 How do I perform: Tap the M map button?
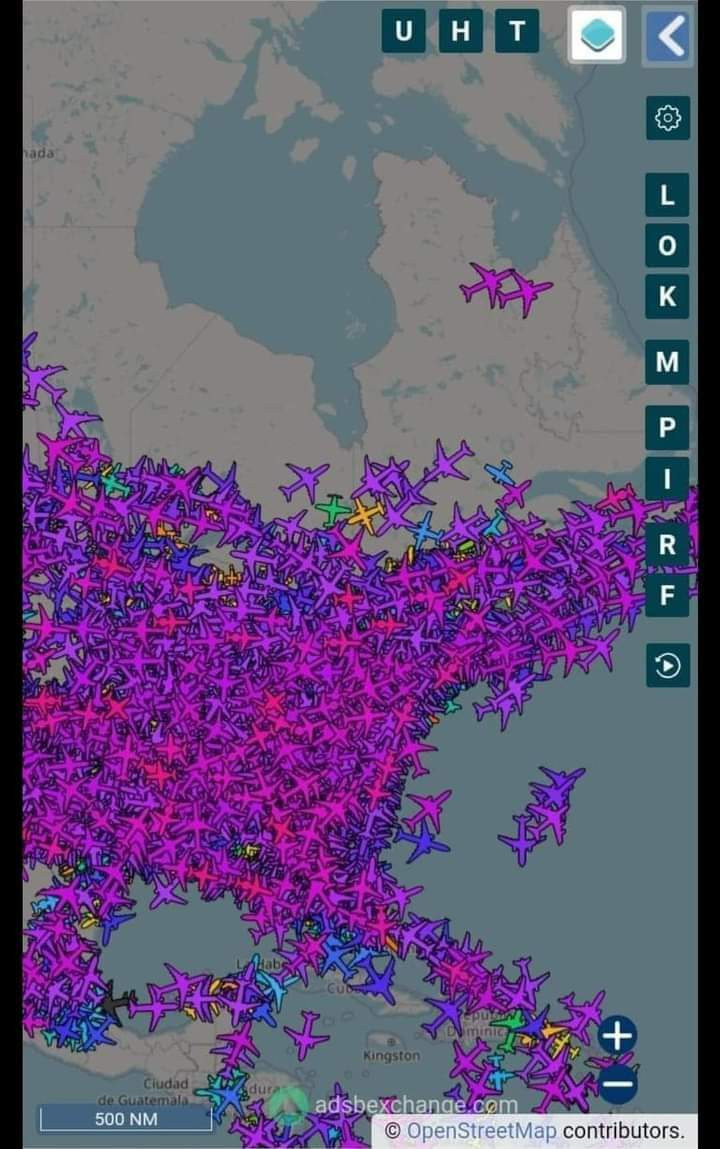(667, 362)
